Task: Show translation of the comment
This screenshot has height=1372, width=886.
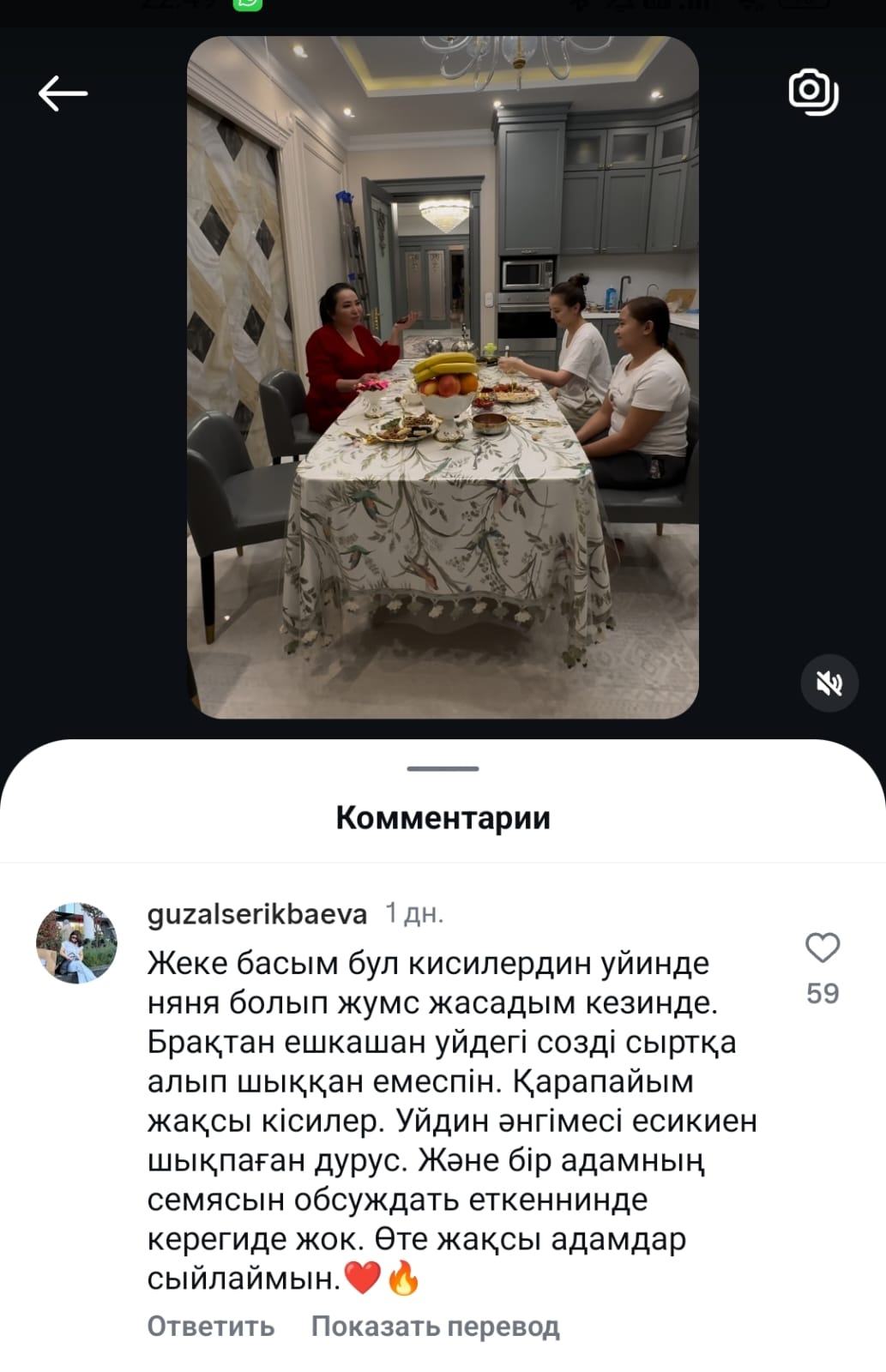Action: tap(435, 1326)
